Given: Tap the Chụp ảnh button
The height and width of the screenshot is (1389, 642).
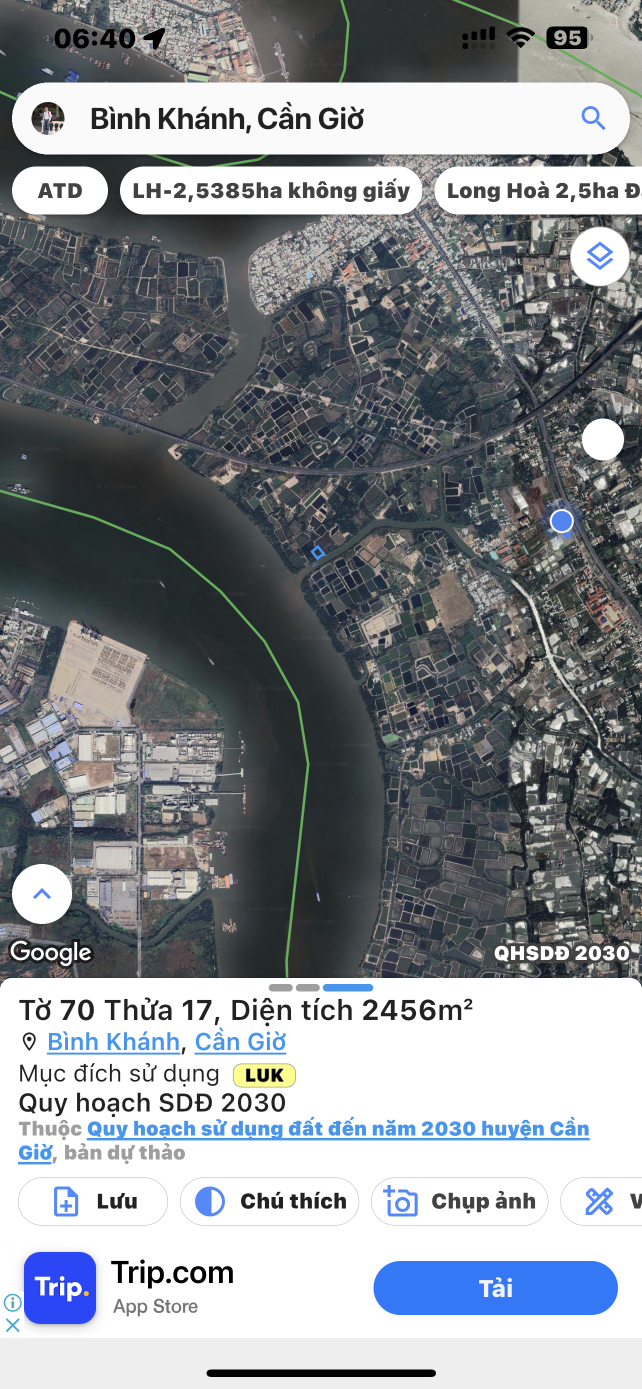Looking at the screenshot, I should tap(460, 1201).
